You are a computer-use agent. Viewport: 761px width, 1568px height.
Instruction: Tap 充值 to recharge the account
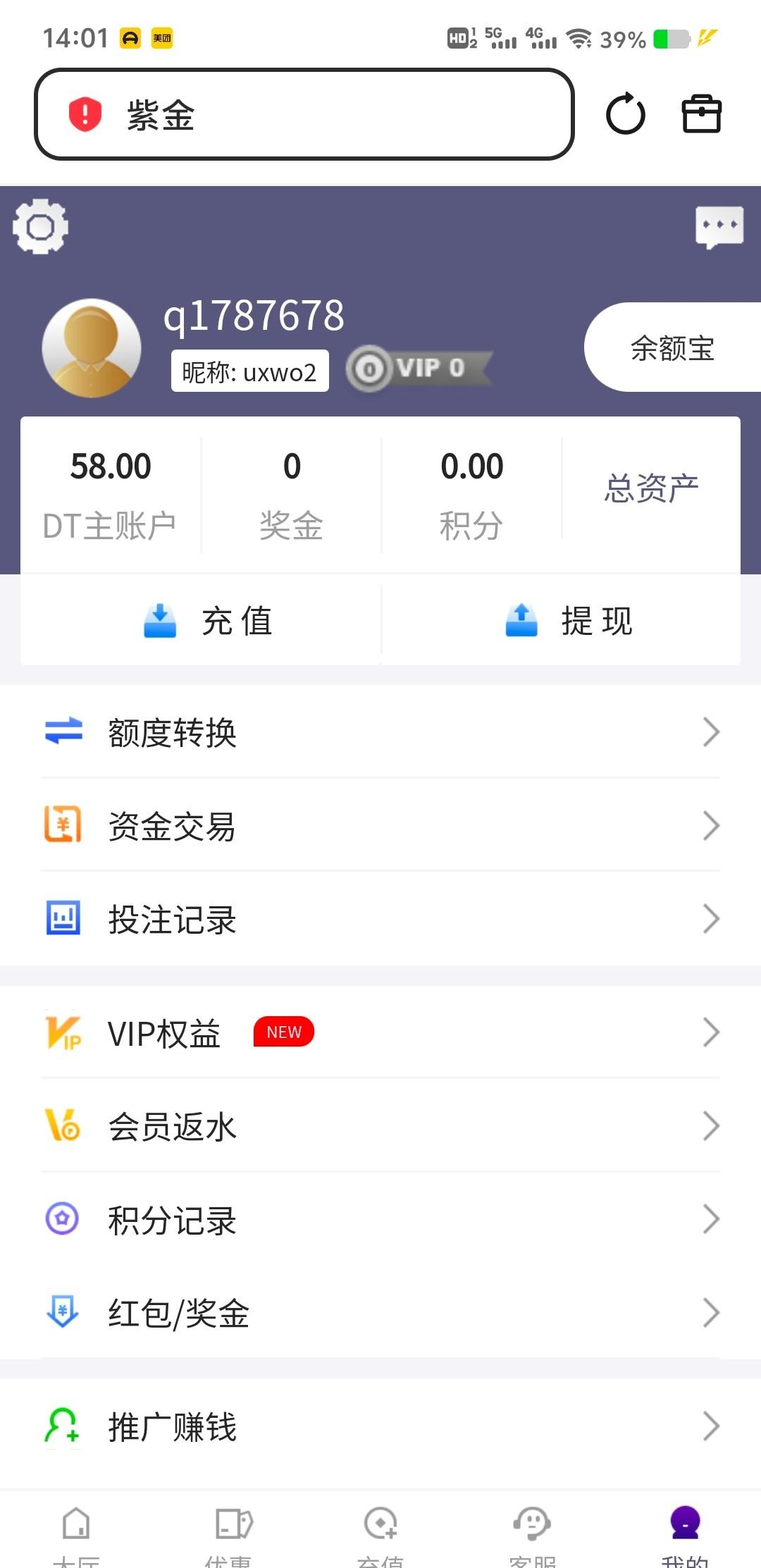208,621
